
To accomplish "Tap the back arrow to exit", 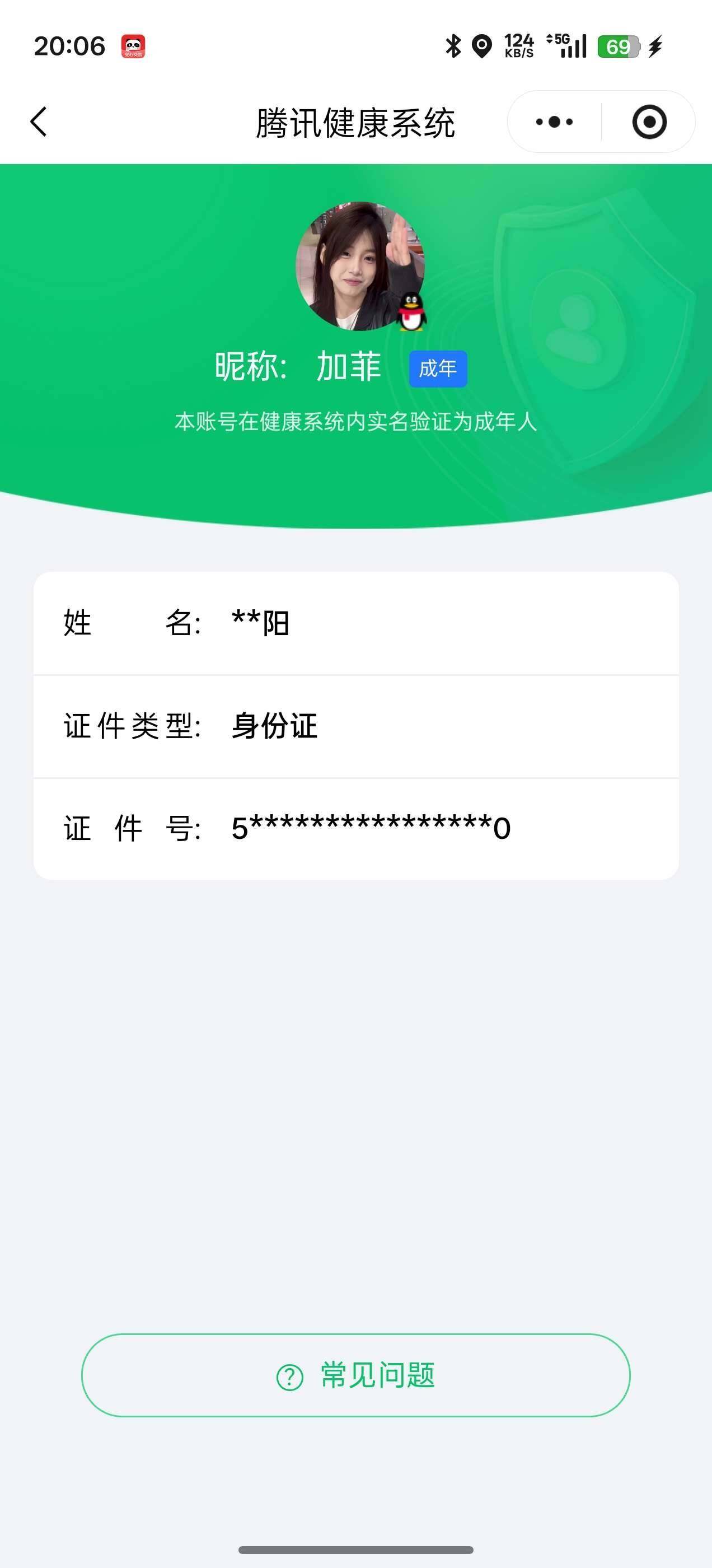I will [38, 121].
